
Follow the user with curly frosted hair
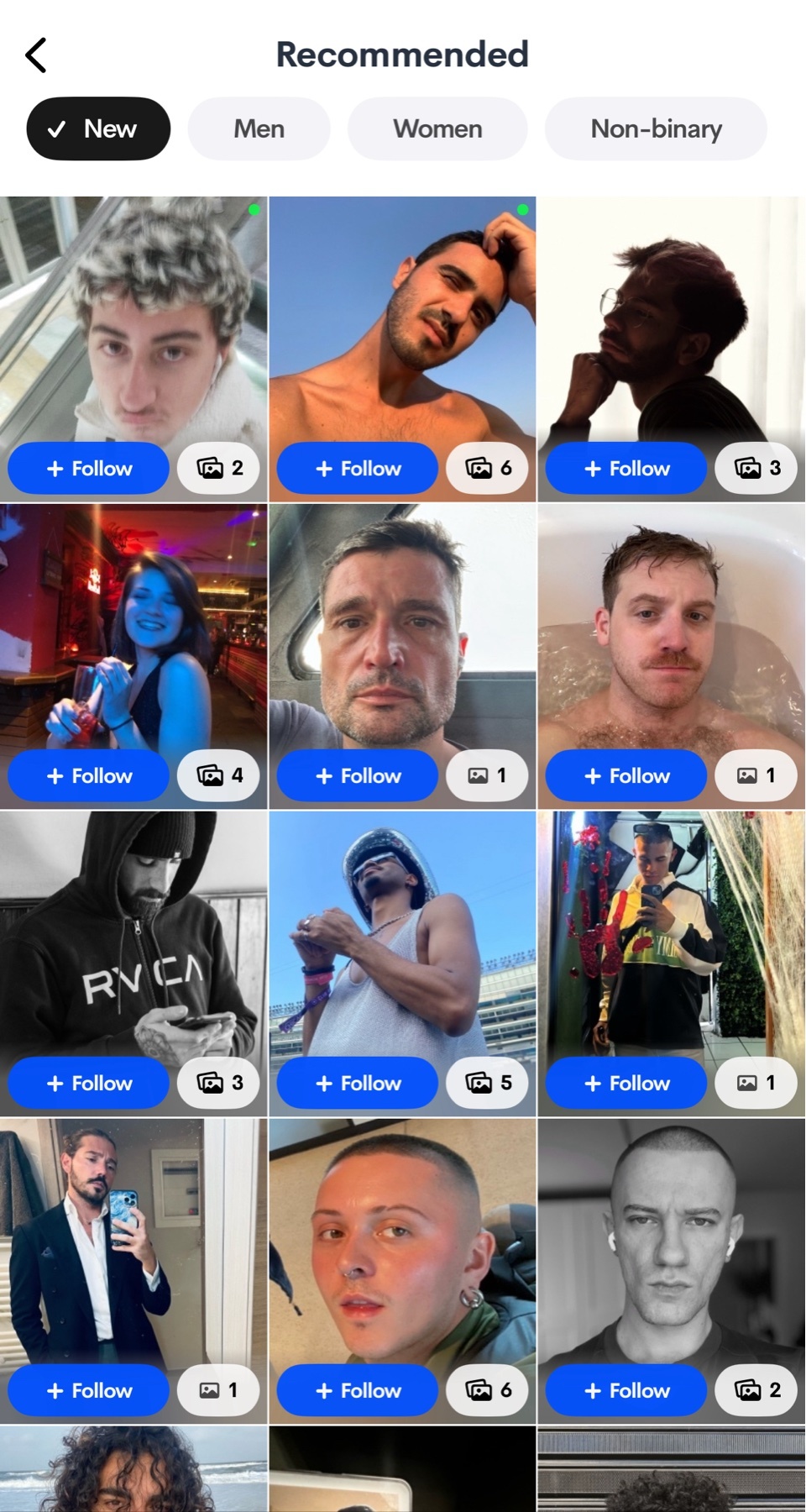tap(89, 468)
